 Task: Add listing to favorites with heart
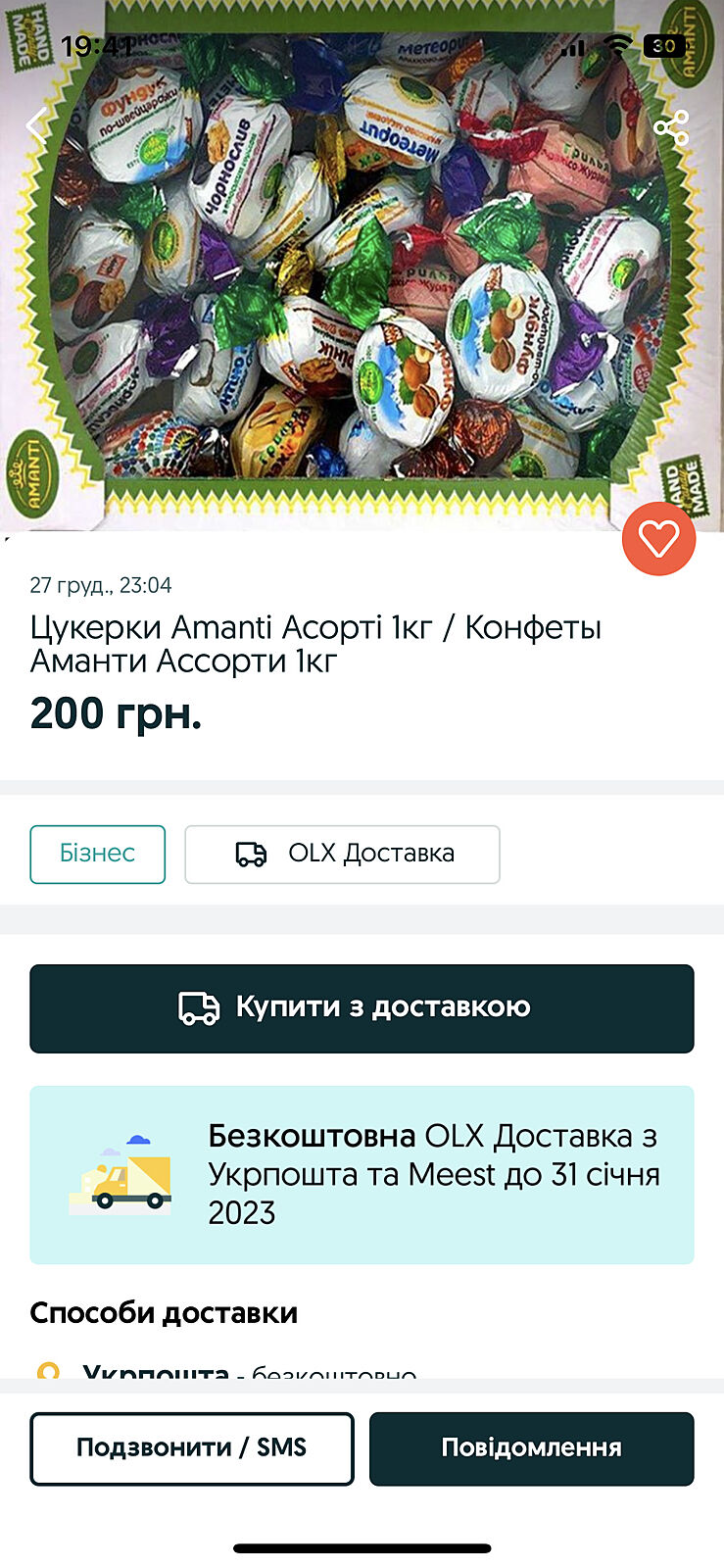click(x=658, y=539)
